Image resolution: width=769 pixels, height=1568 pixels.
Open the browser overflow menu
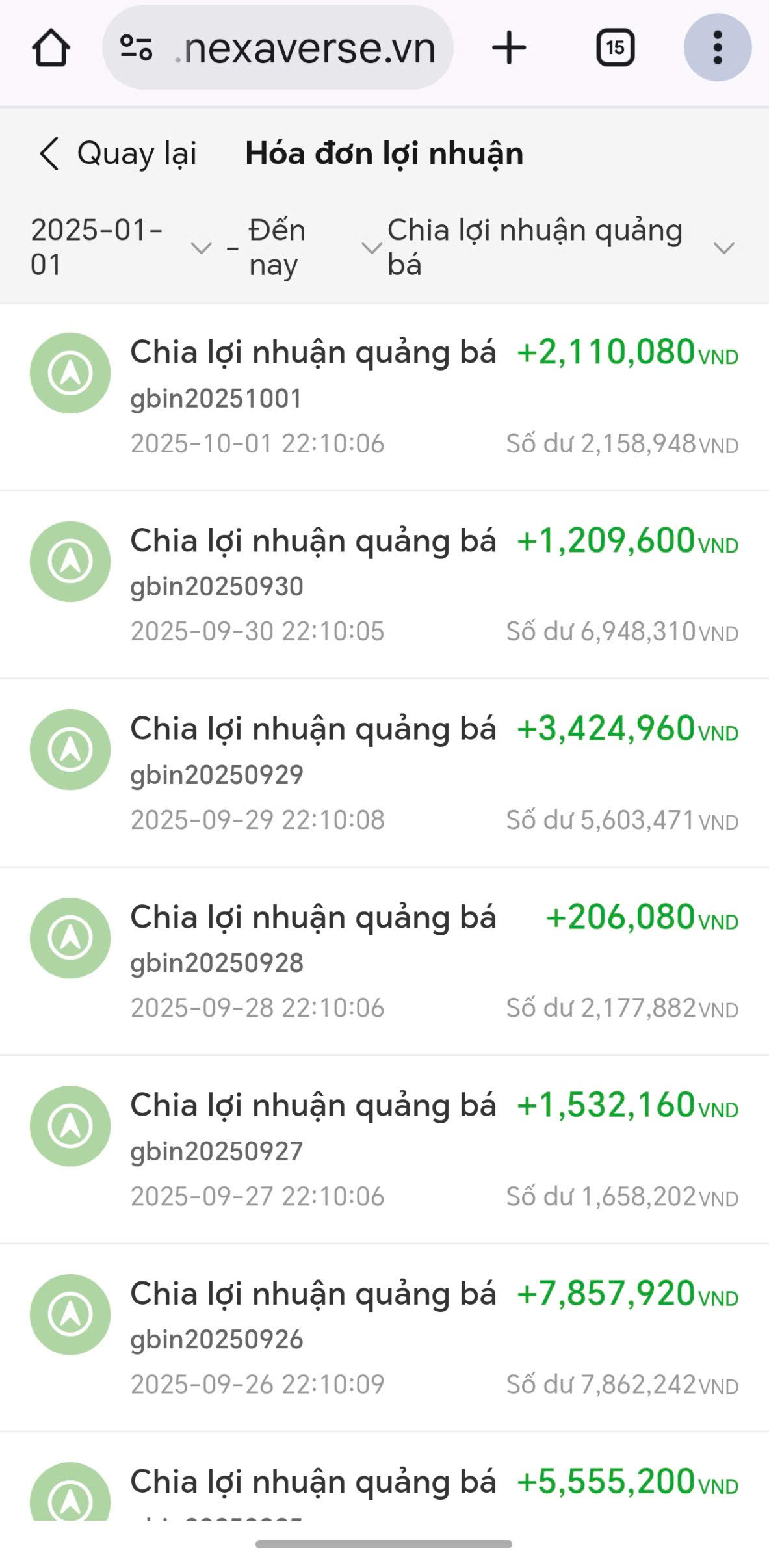coord(717,48)
